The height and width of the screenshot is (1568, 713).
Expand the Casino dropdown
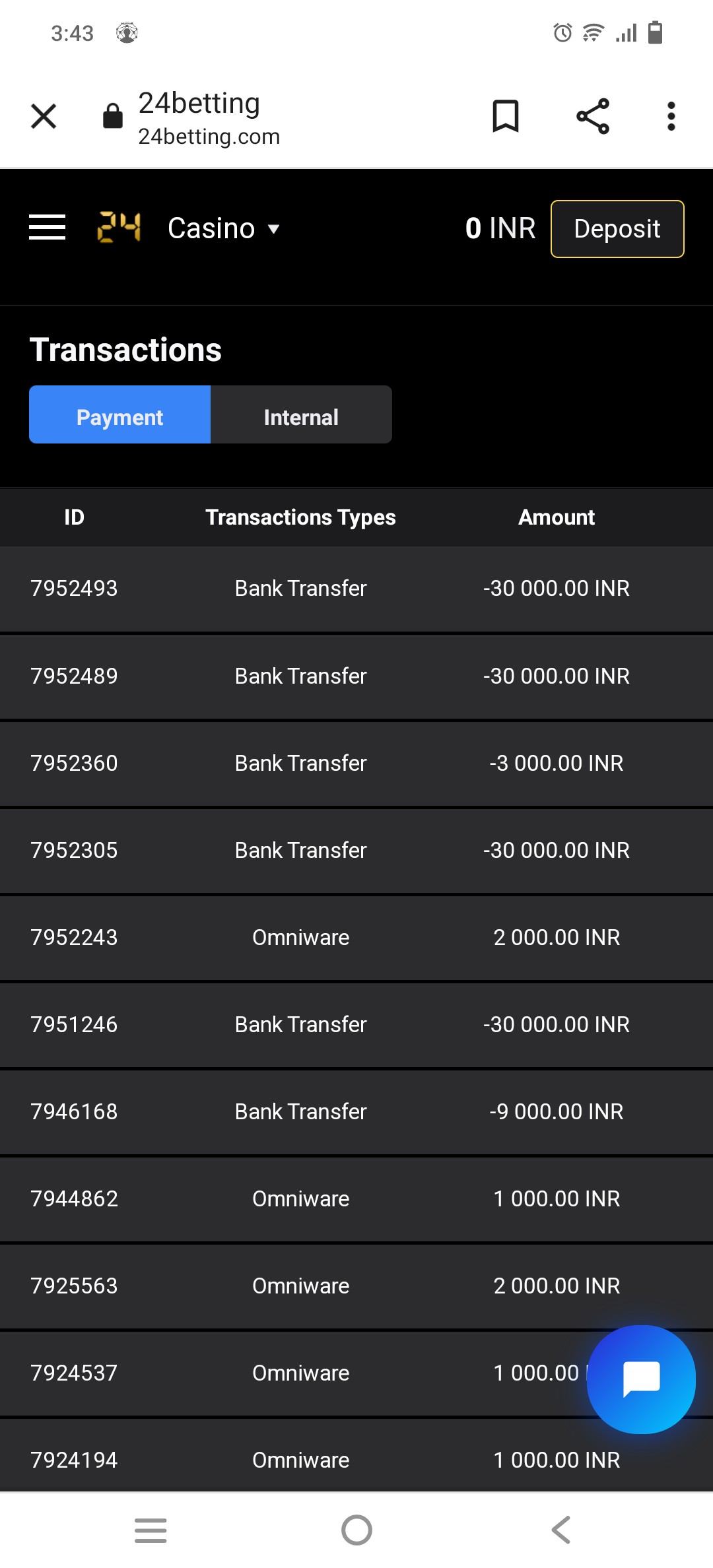(224, 229)
